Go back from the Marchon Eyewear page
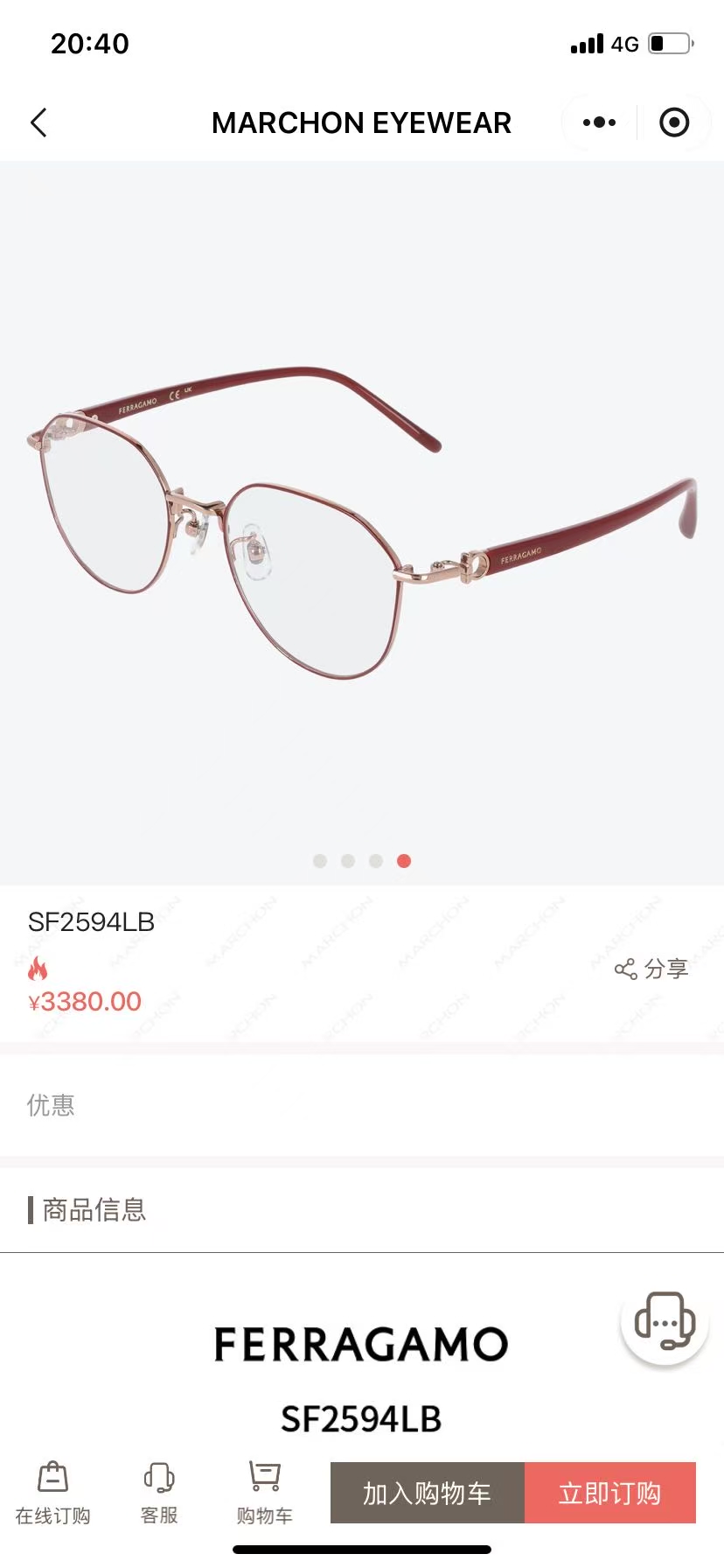The image size is (724, 1568). point(38,123)
